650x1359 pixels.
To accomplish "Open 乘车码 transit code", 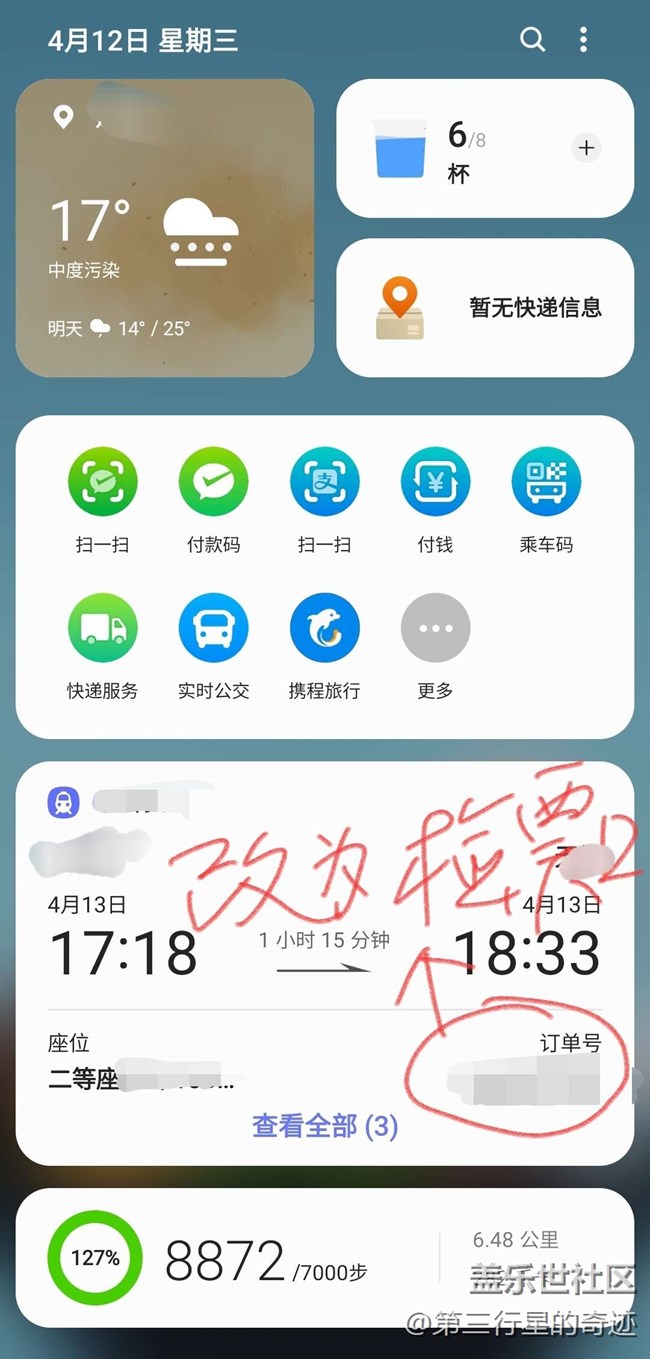I will coord(546,482).
